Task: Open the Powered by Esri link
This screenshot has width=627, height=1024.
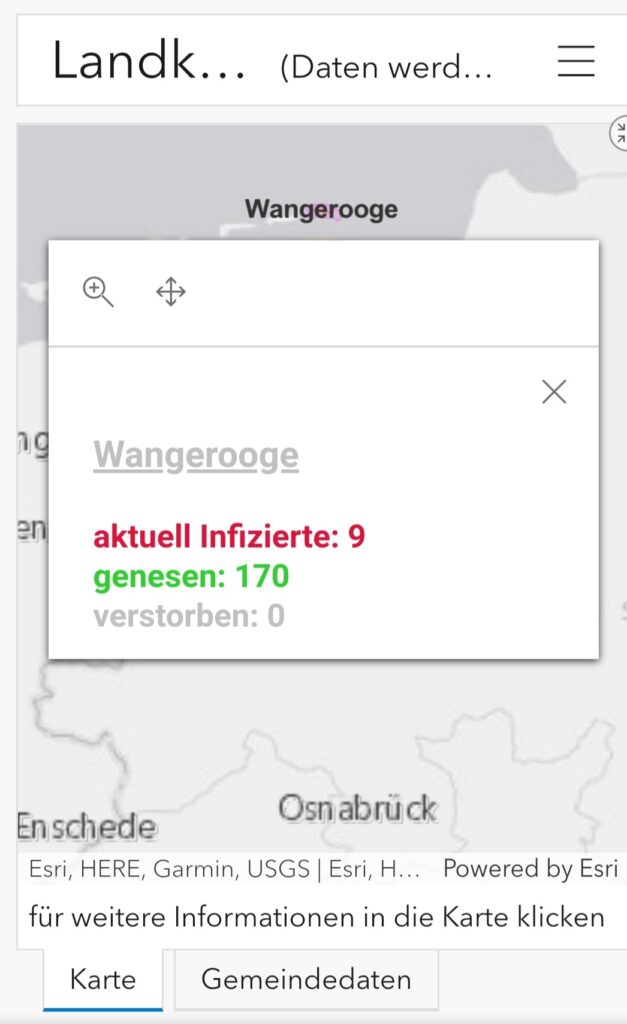Action: pyautogui.click(x=530, y=869)
